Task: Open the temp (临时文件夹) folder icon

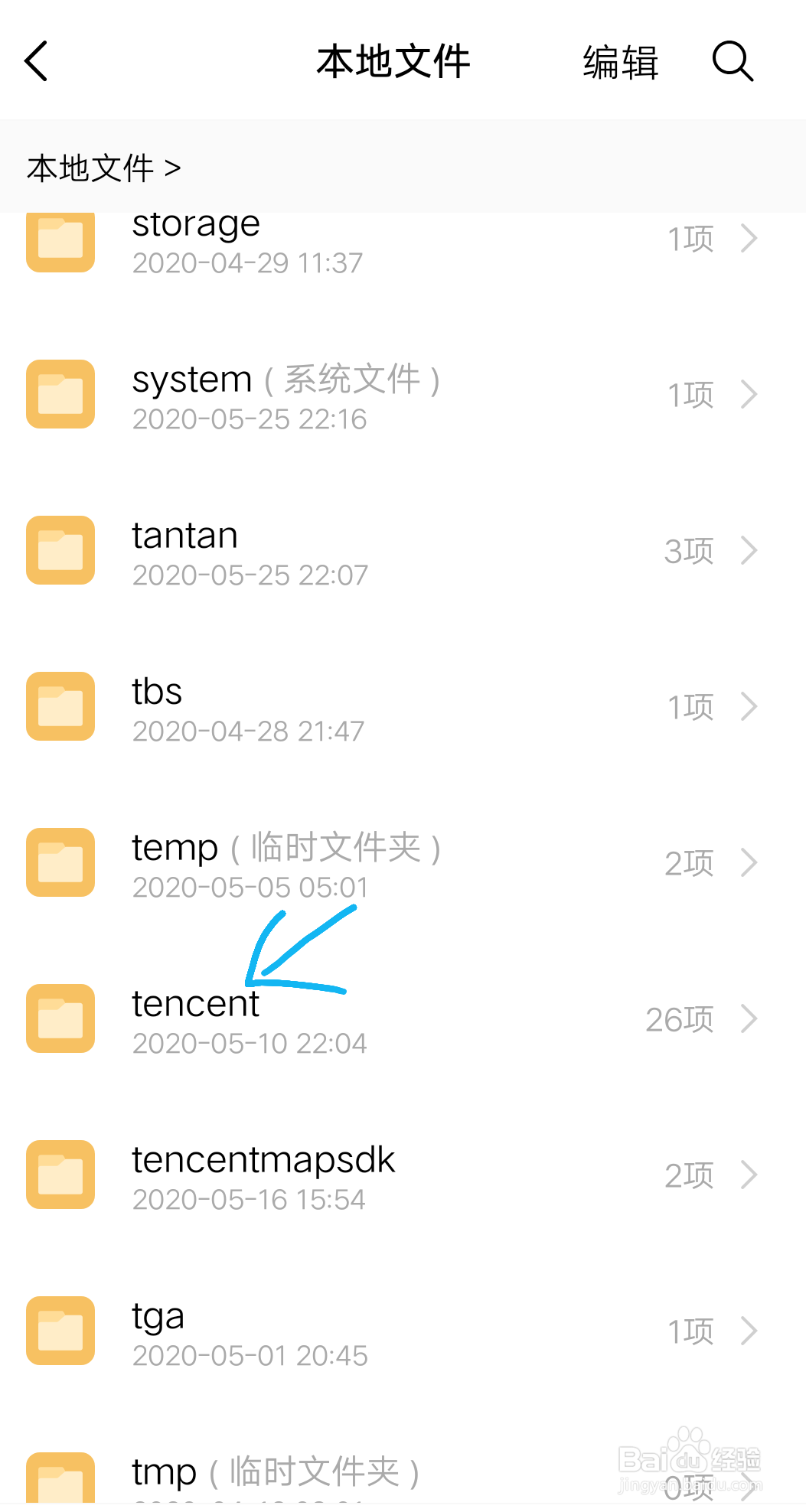Action: 60,862
